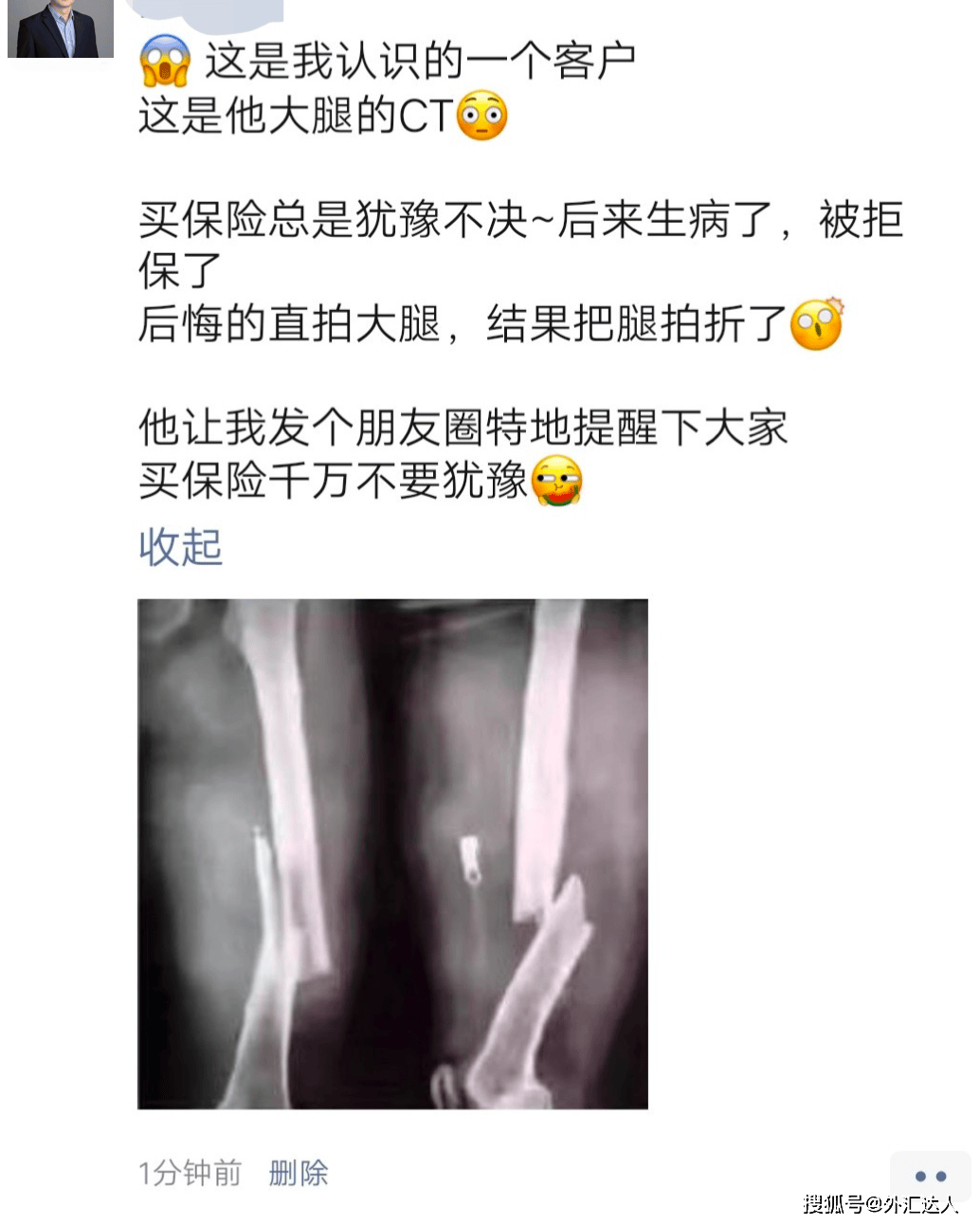The width and height of the screenshot is (980, 1225).
Task: Open the poster's profile avatar
Action: click(61, 28)
